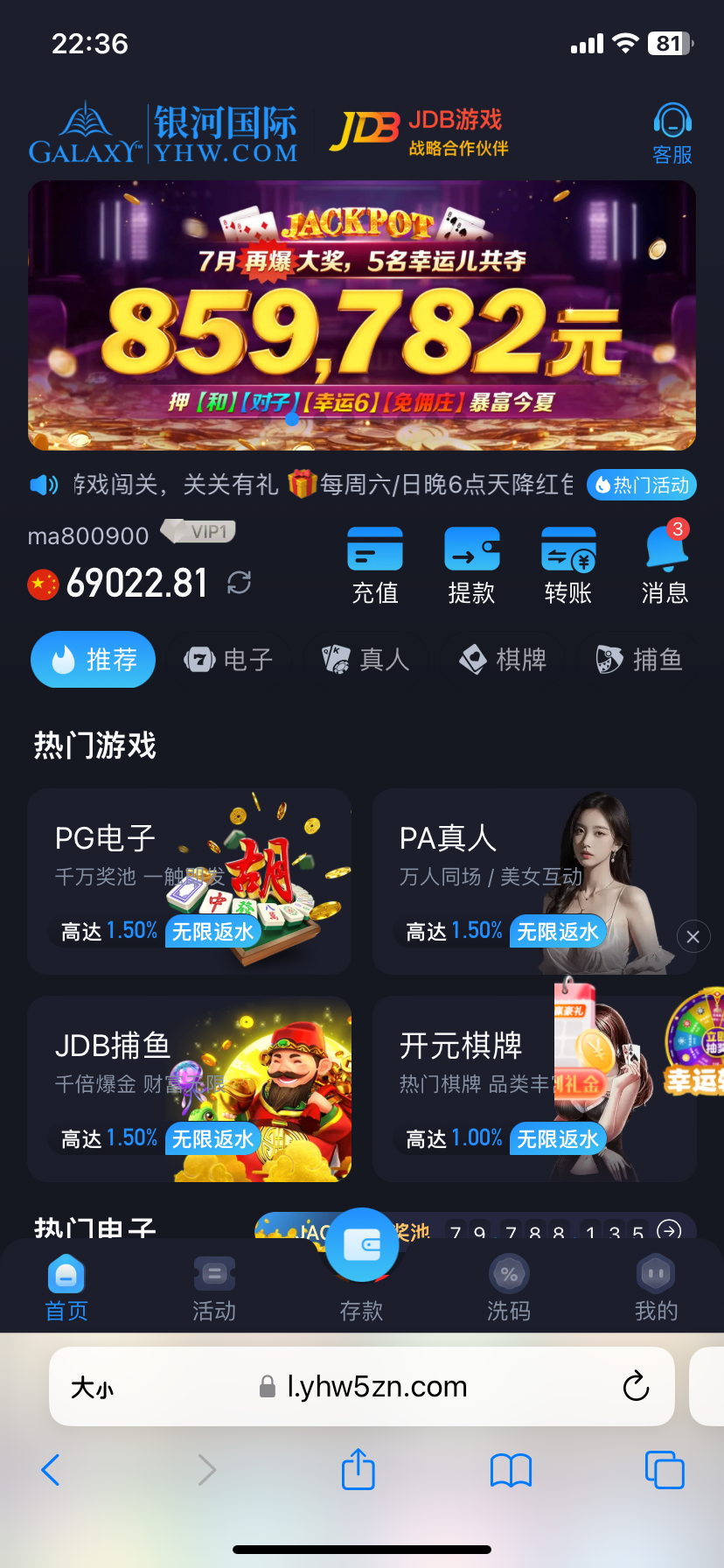Open the JACKPOT promotion banner
The height and width of the screenshot is (1568, 724).
362,315
